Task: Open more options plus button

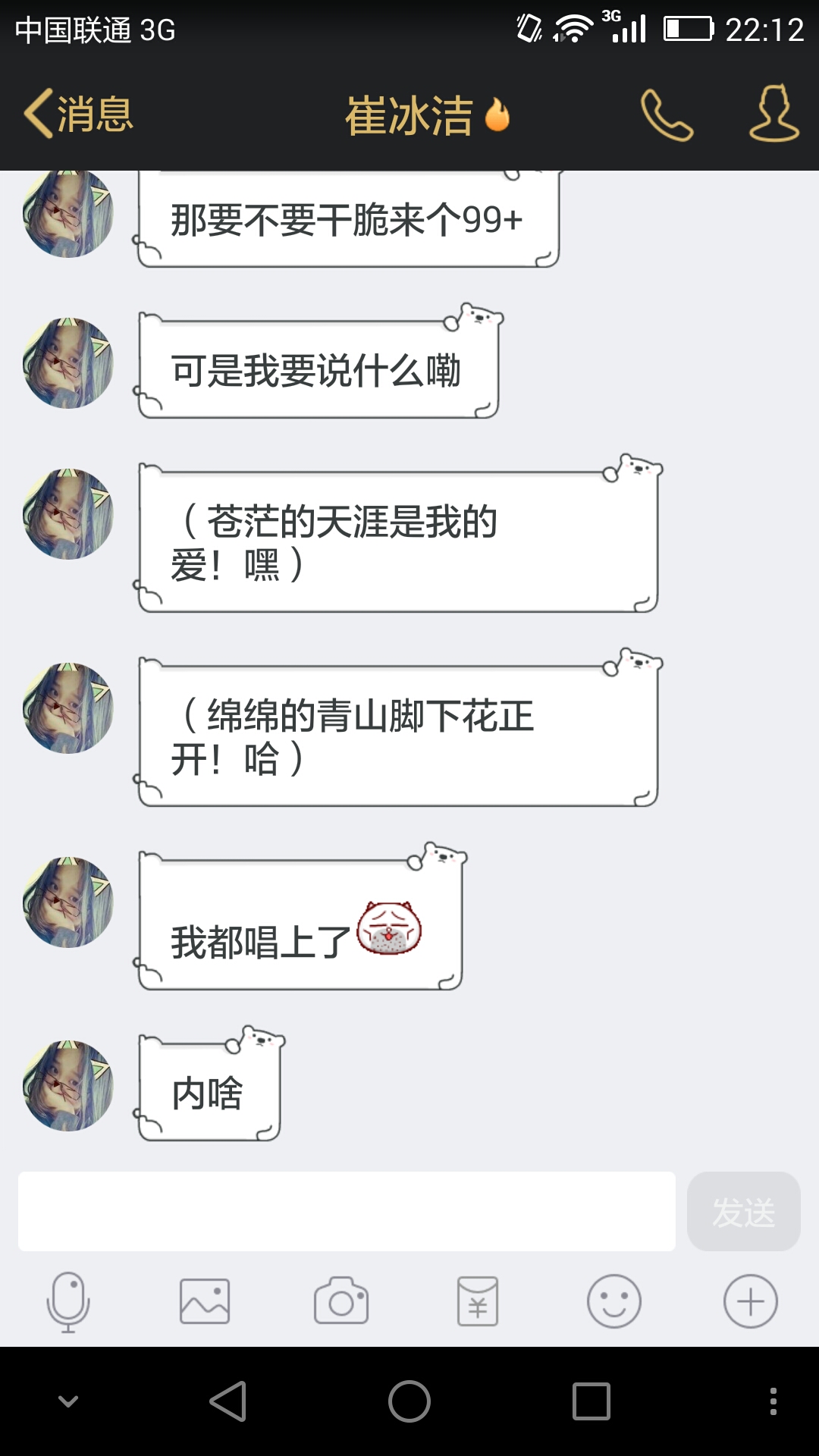Action: click(751, 1301)
